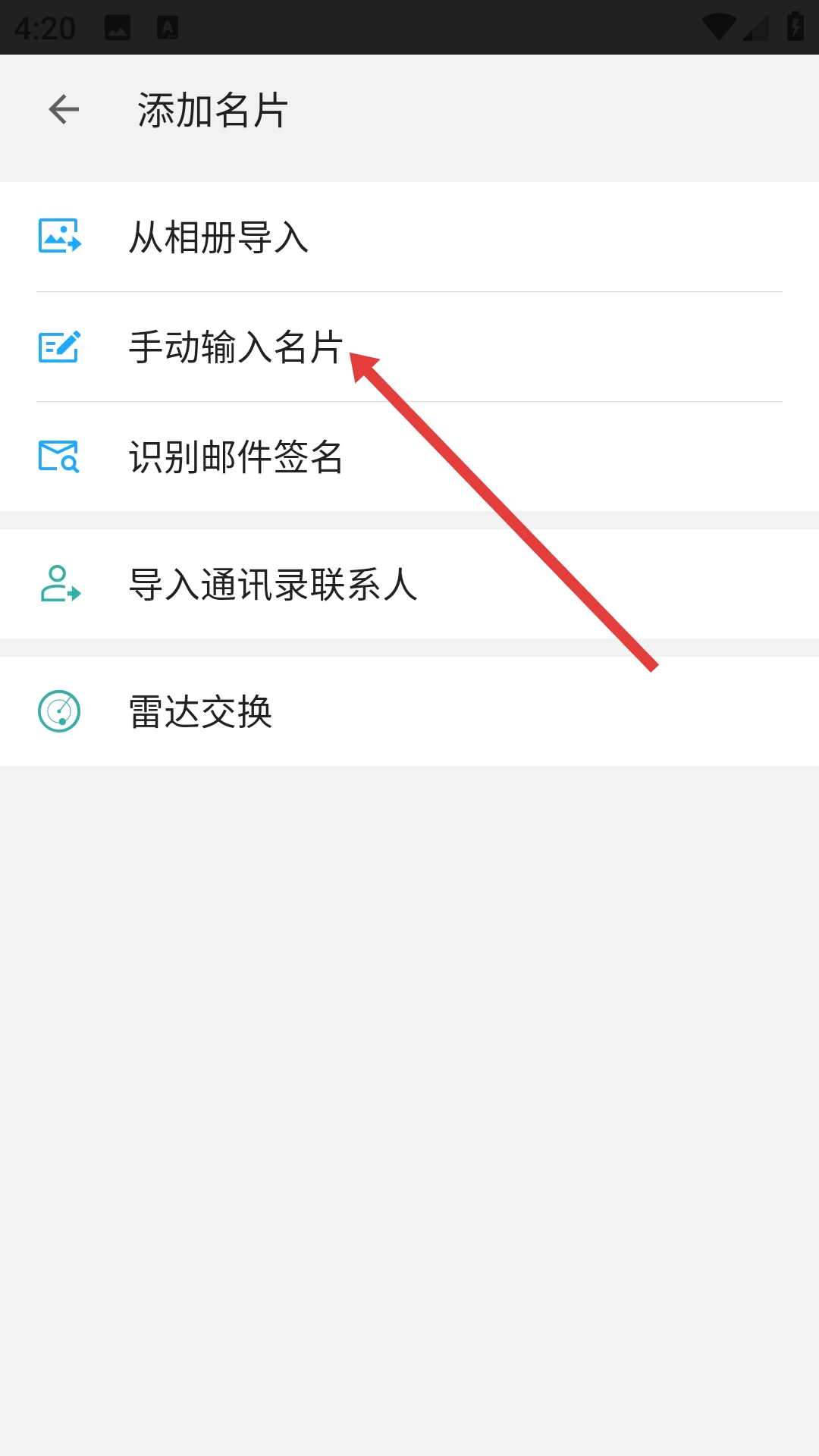819x1456 pixels.
Task: Go back from 添加名片 screen
Action: (64, 109)
